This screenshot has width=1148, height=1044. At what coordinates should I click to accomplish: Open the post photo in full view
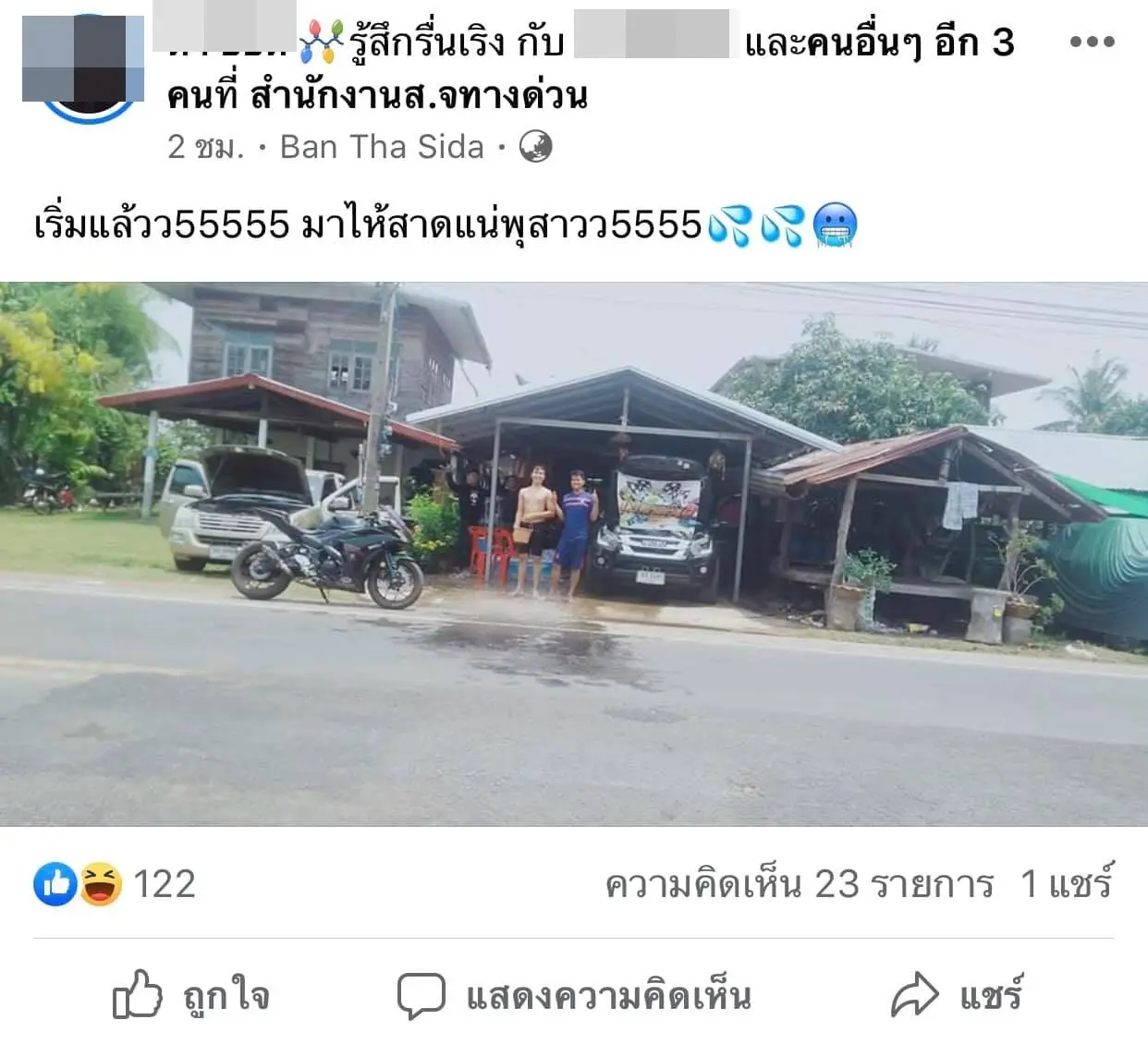tap(574, 552)
